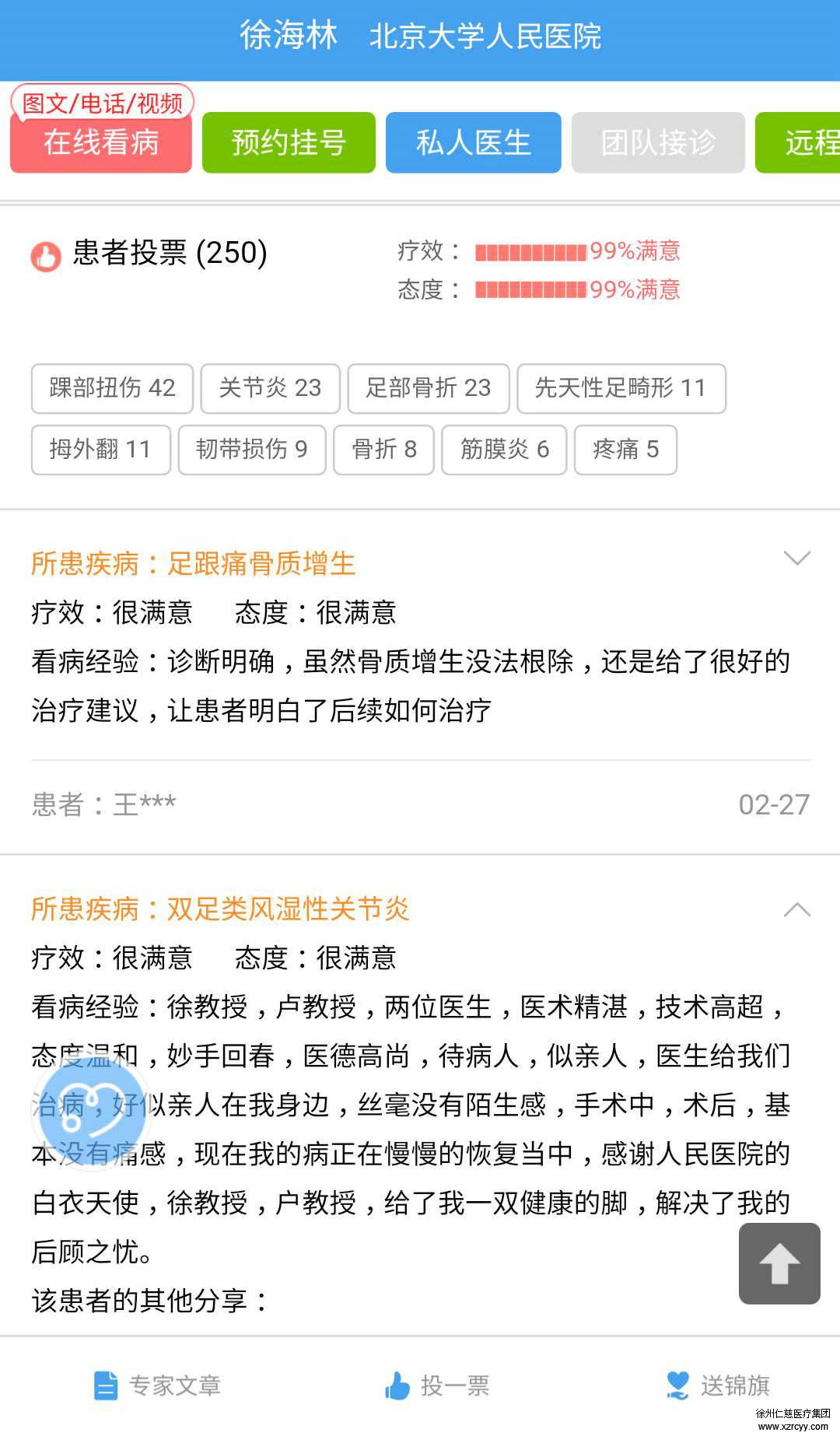The image size is (840, 1436).
Task: Open 专家文章 expert articles
Action: pos(158,1385)
